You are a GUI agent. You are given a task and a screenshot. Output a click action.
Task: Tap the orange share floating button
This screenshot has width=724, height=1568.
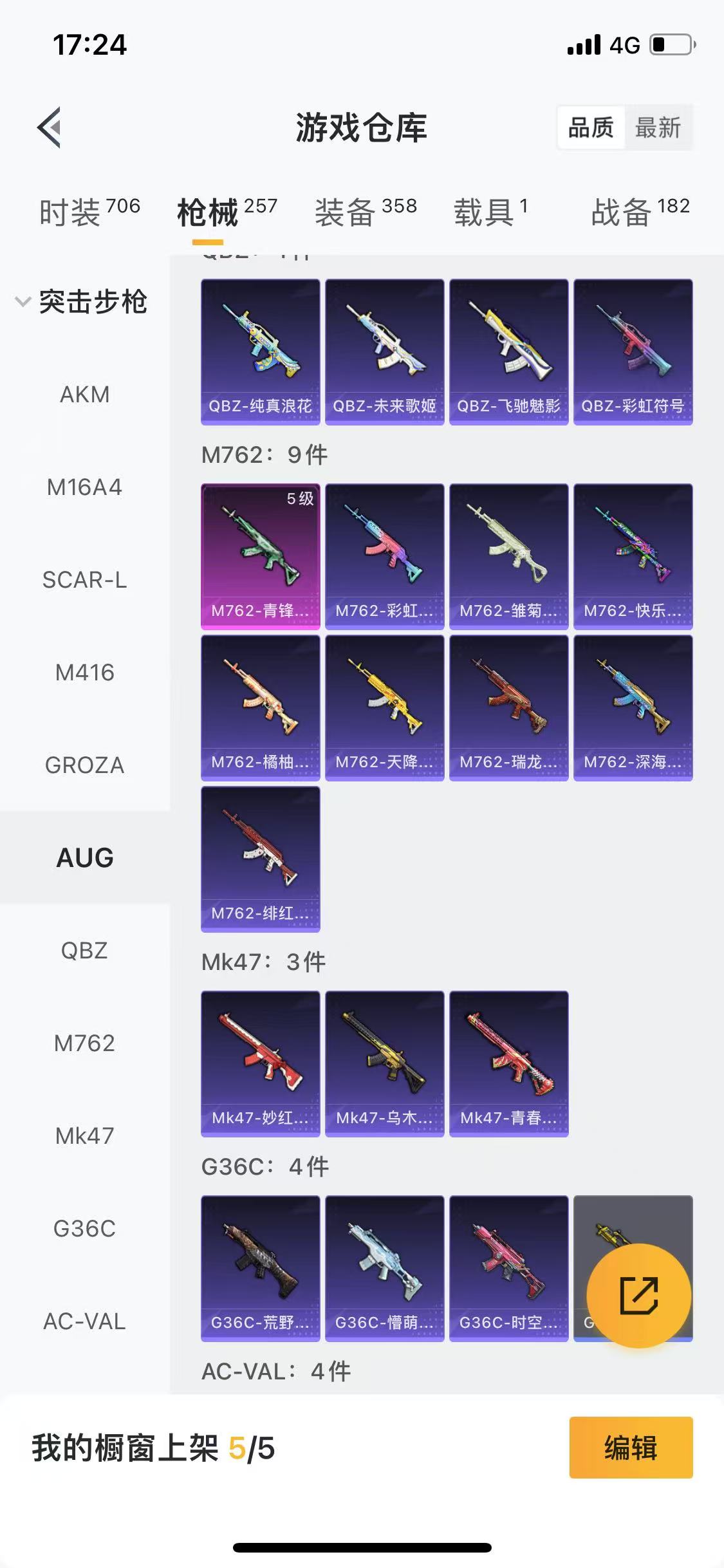click(x=638, y=1295)
